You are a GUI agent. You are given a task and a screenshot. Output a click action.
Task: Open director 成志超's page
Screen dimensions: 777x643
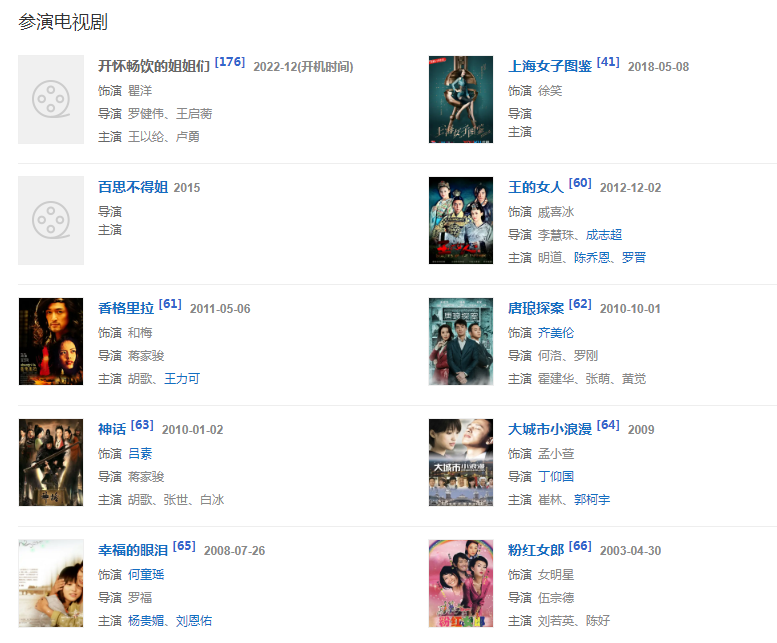tap(604, 235)
